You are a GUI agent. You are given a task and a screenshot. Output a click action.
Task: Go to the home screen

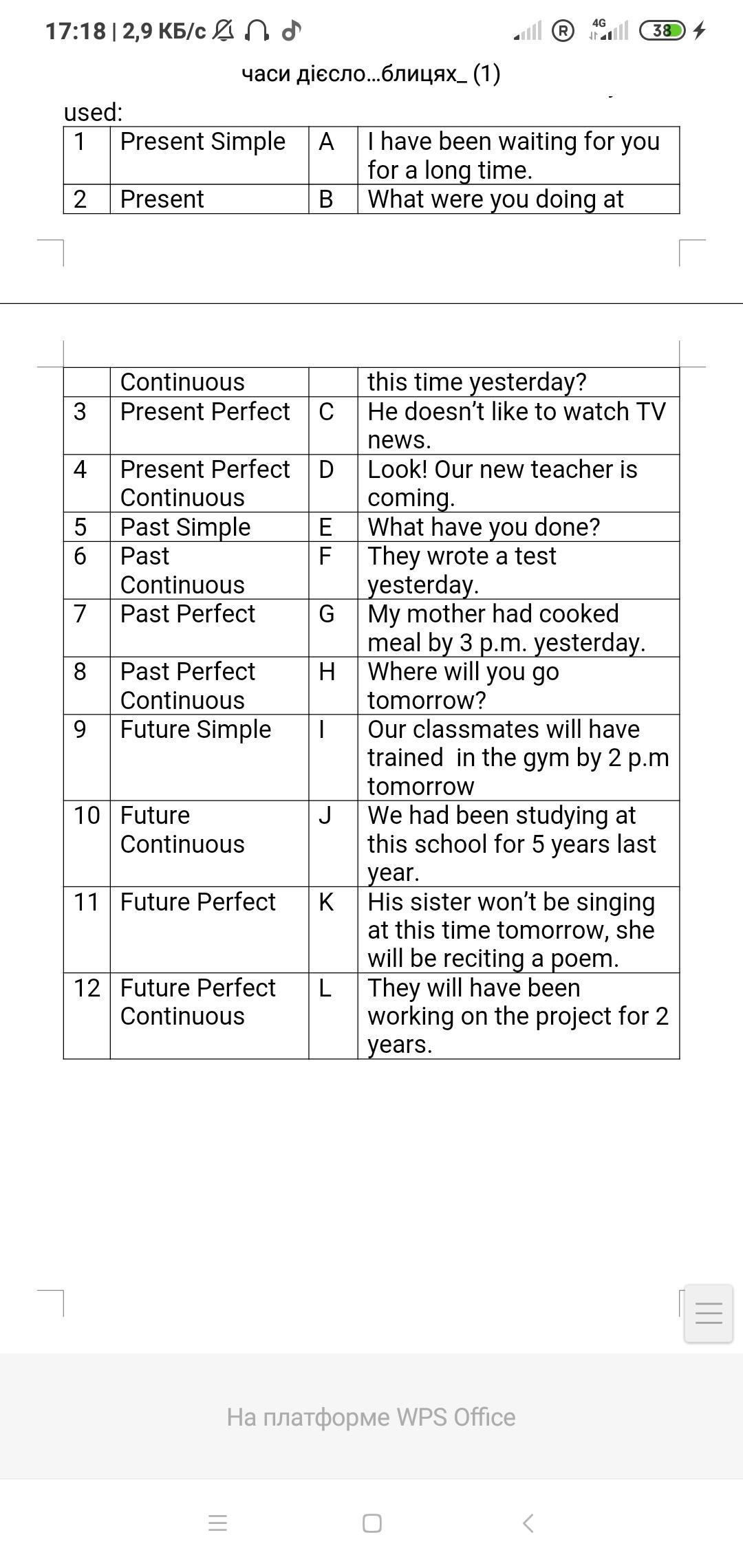372,1523
